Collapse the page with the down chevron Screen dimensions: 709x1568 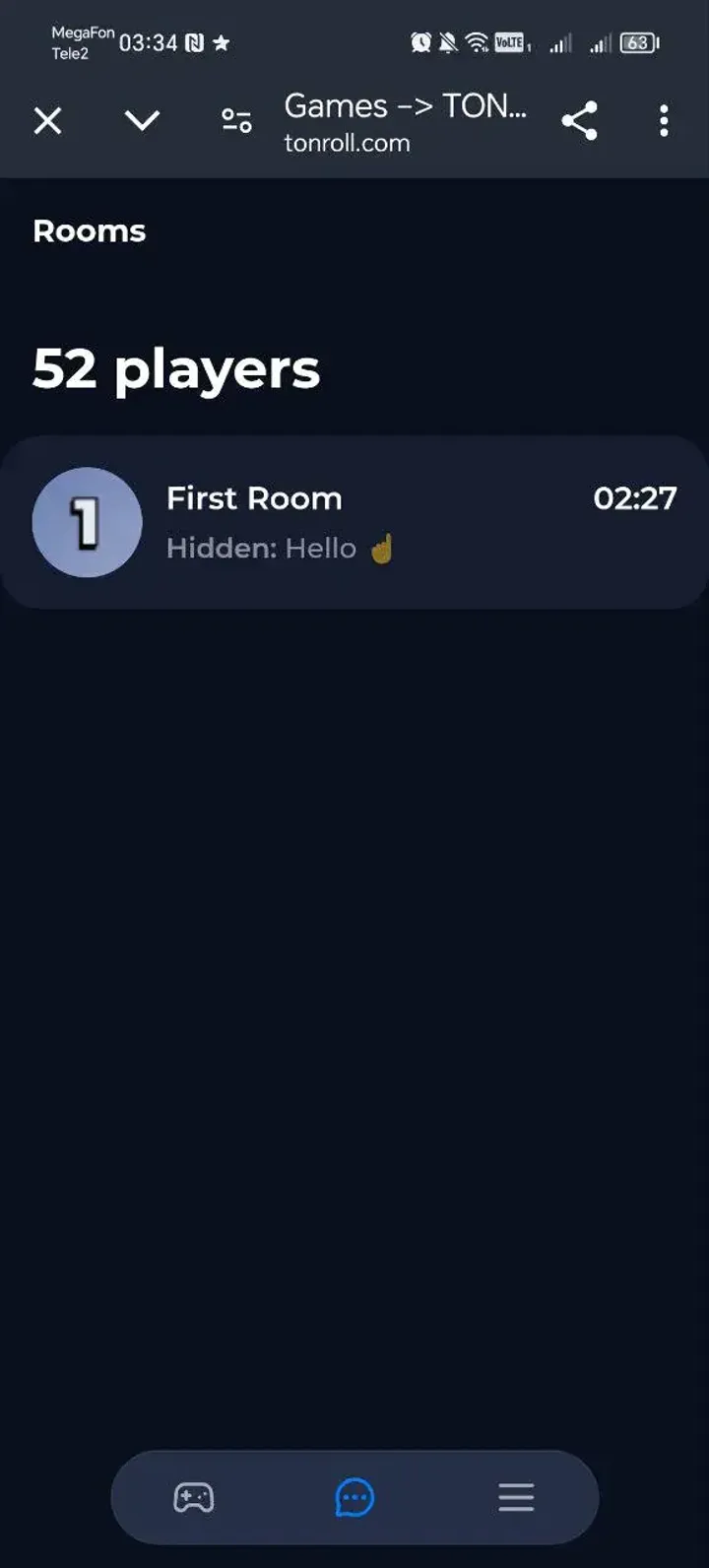tap(142, 120)
